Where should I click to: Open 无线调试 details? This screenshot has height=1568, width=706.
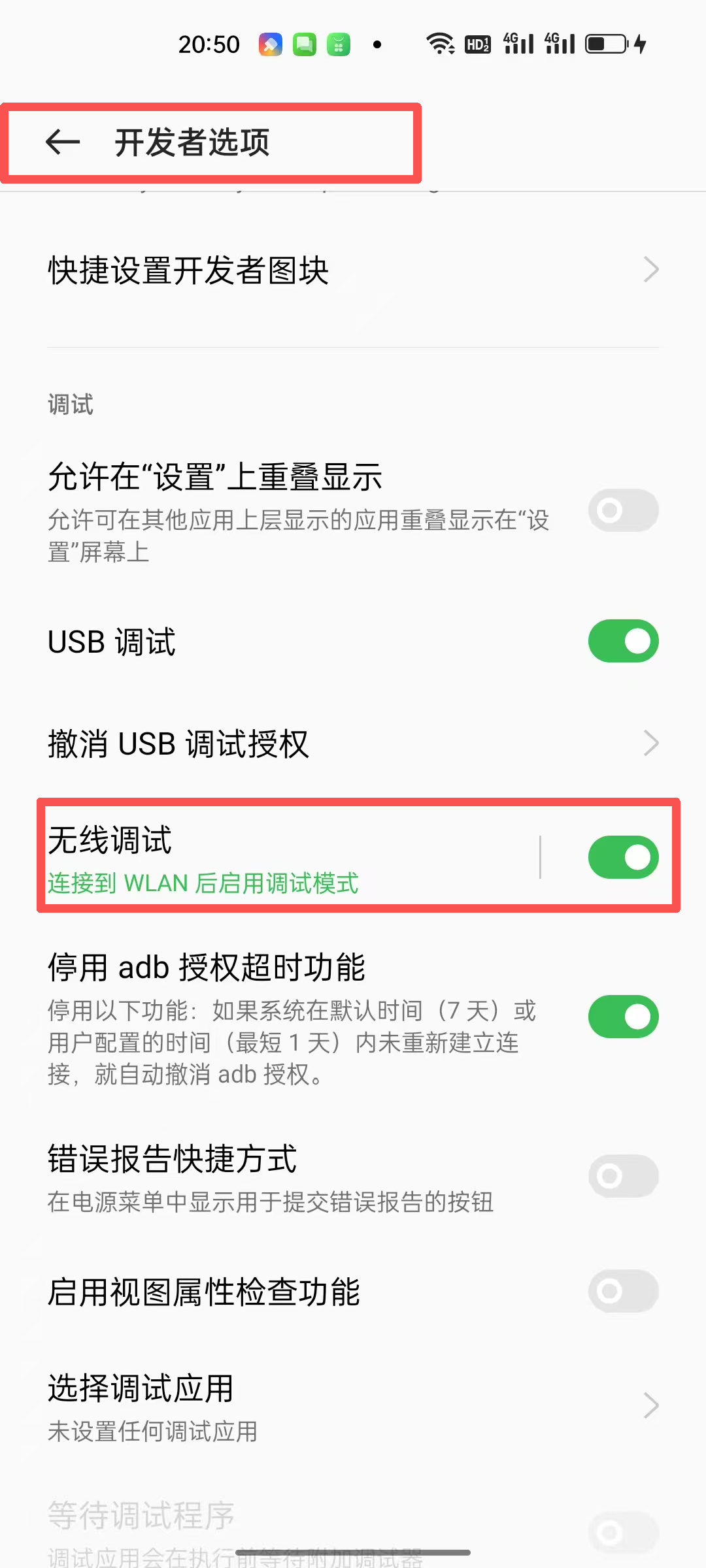pyautogui.click(x=288, y=857)
